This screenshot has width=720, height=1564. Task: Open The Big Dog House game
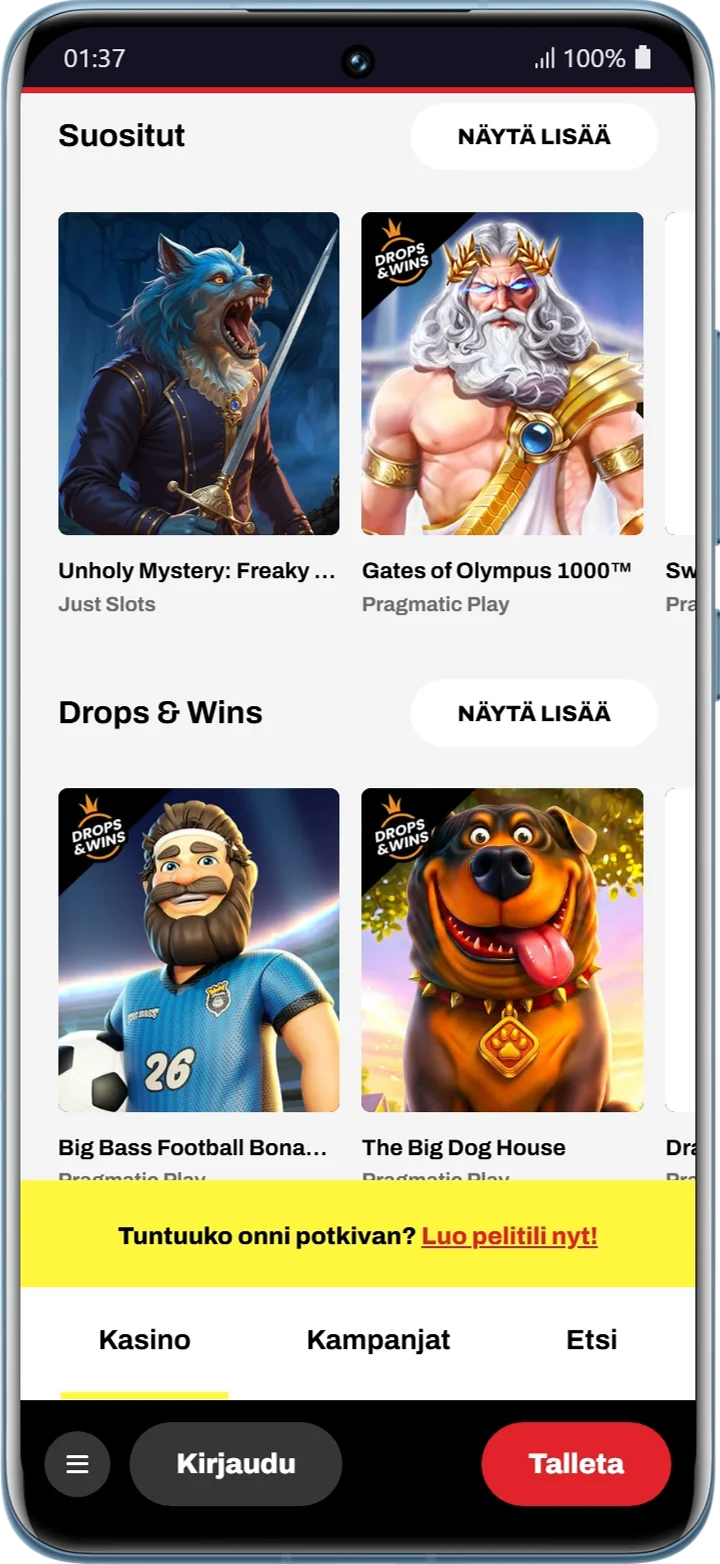click(x=502, y=950)
